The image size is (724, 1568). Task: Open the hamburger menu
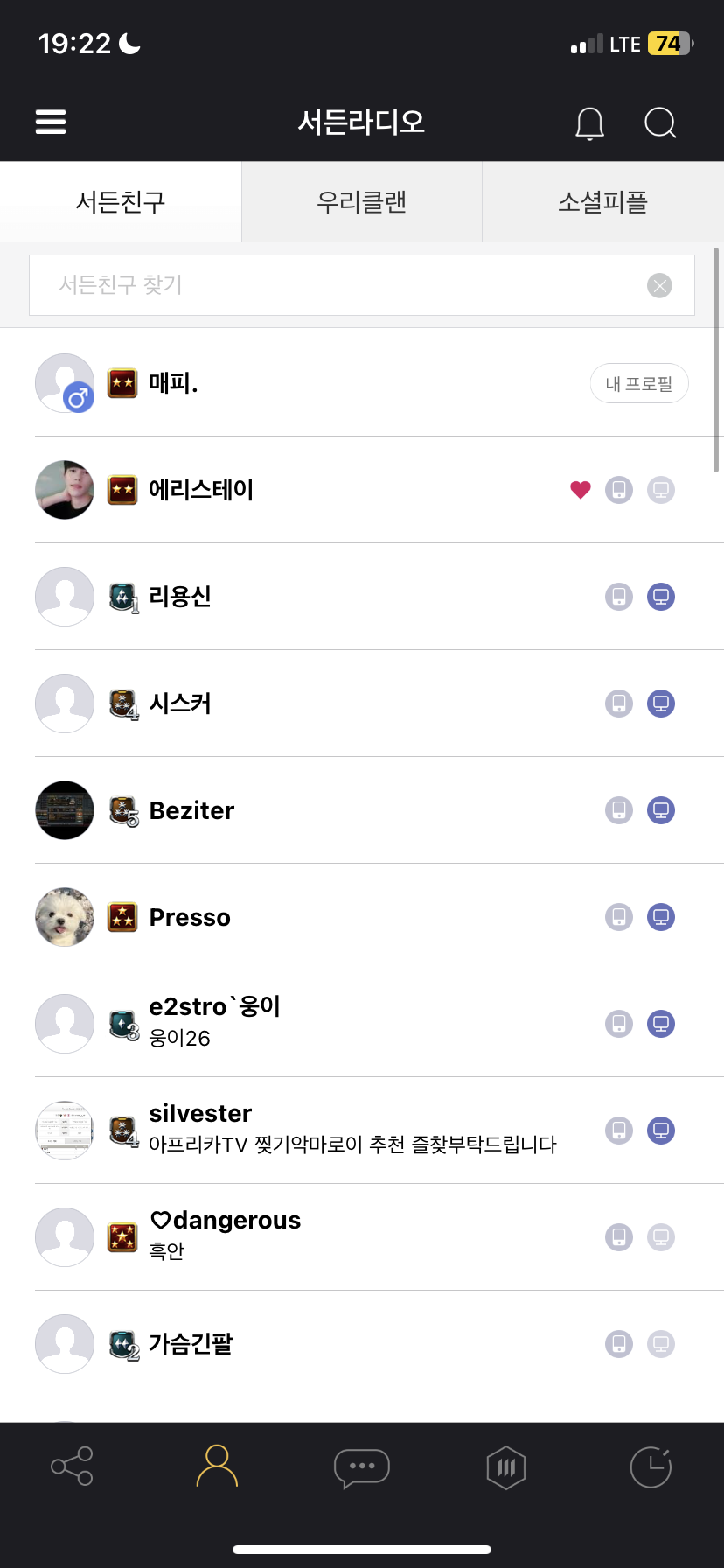click(51, 122)
